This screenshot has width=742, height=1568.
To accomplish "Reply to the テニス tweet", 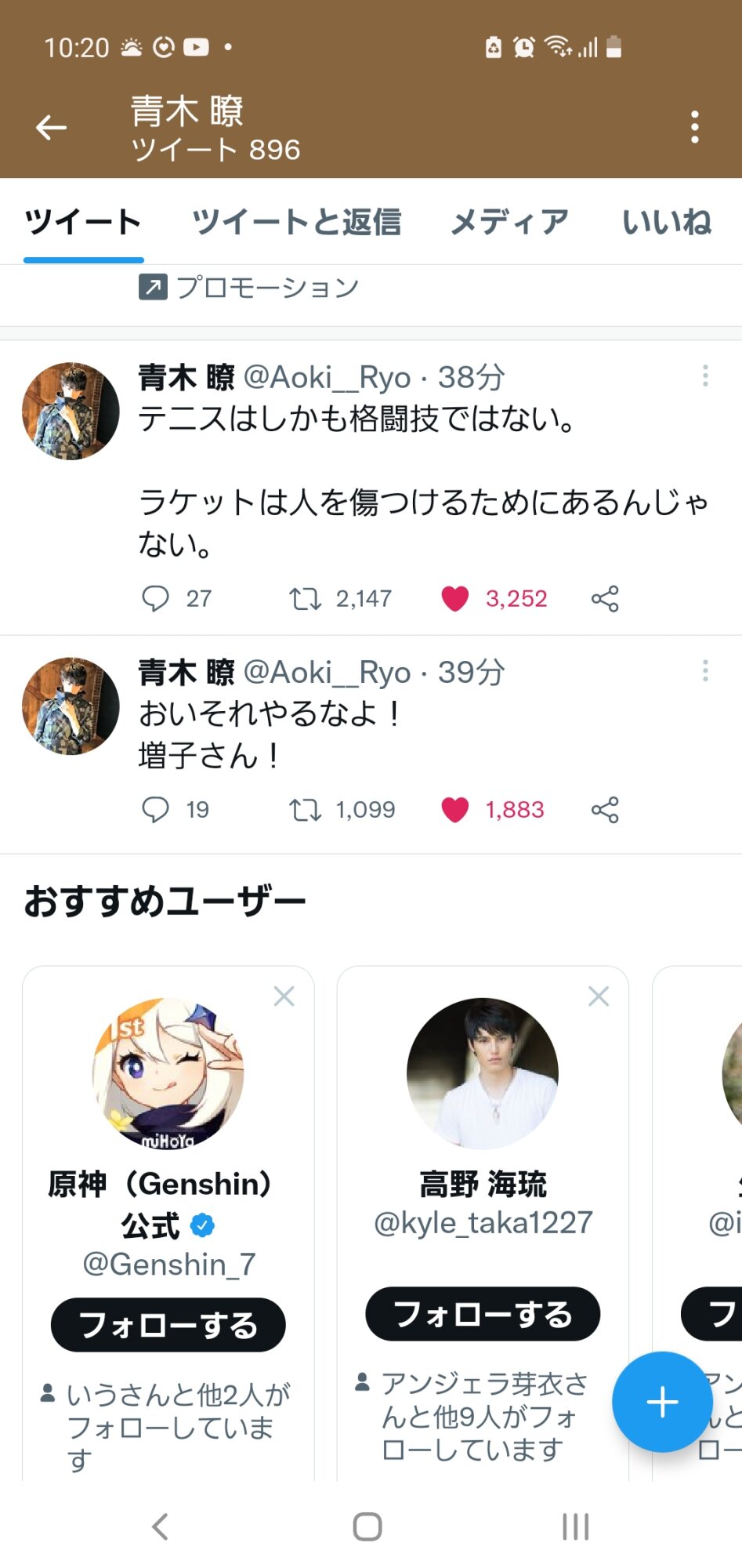I will pyautogui.click(x=155, y=598).
